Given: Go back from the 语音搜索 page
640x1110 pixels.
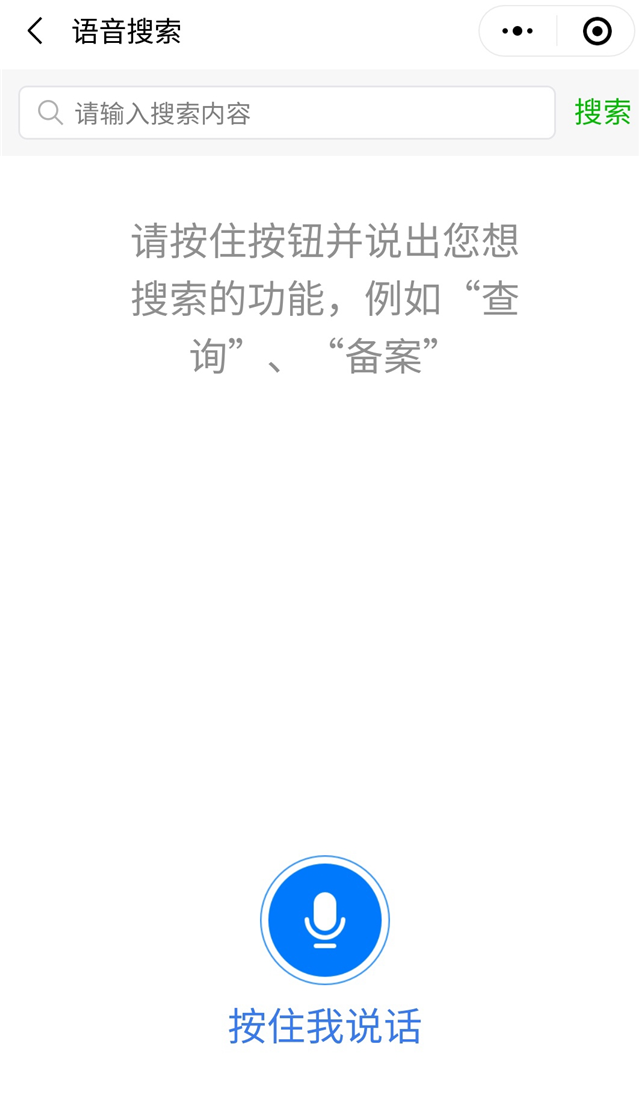Looking at the screenshot, I should [x=35, y=32].
